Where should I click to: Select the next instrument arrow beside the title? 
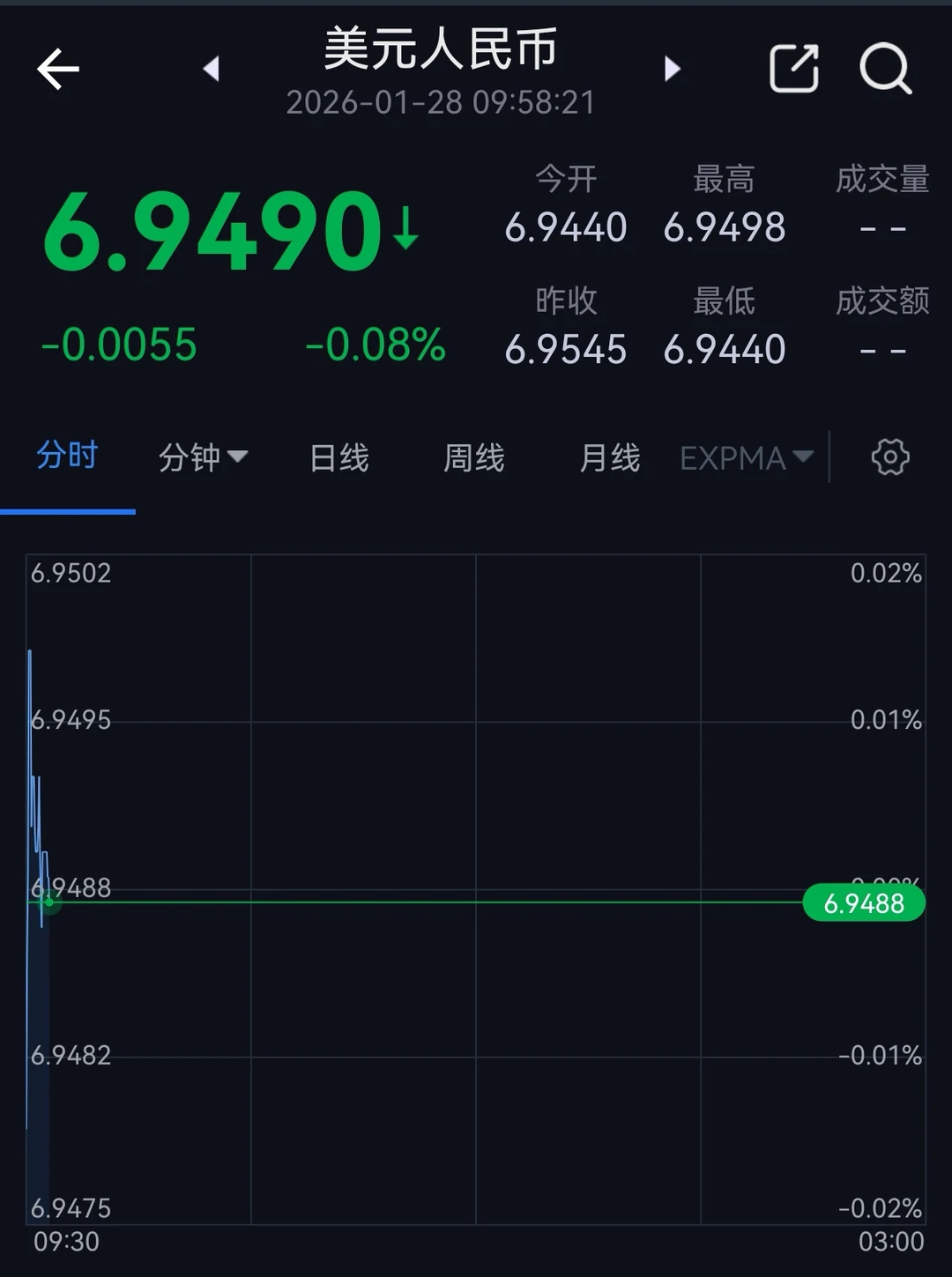672,70
